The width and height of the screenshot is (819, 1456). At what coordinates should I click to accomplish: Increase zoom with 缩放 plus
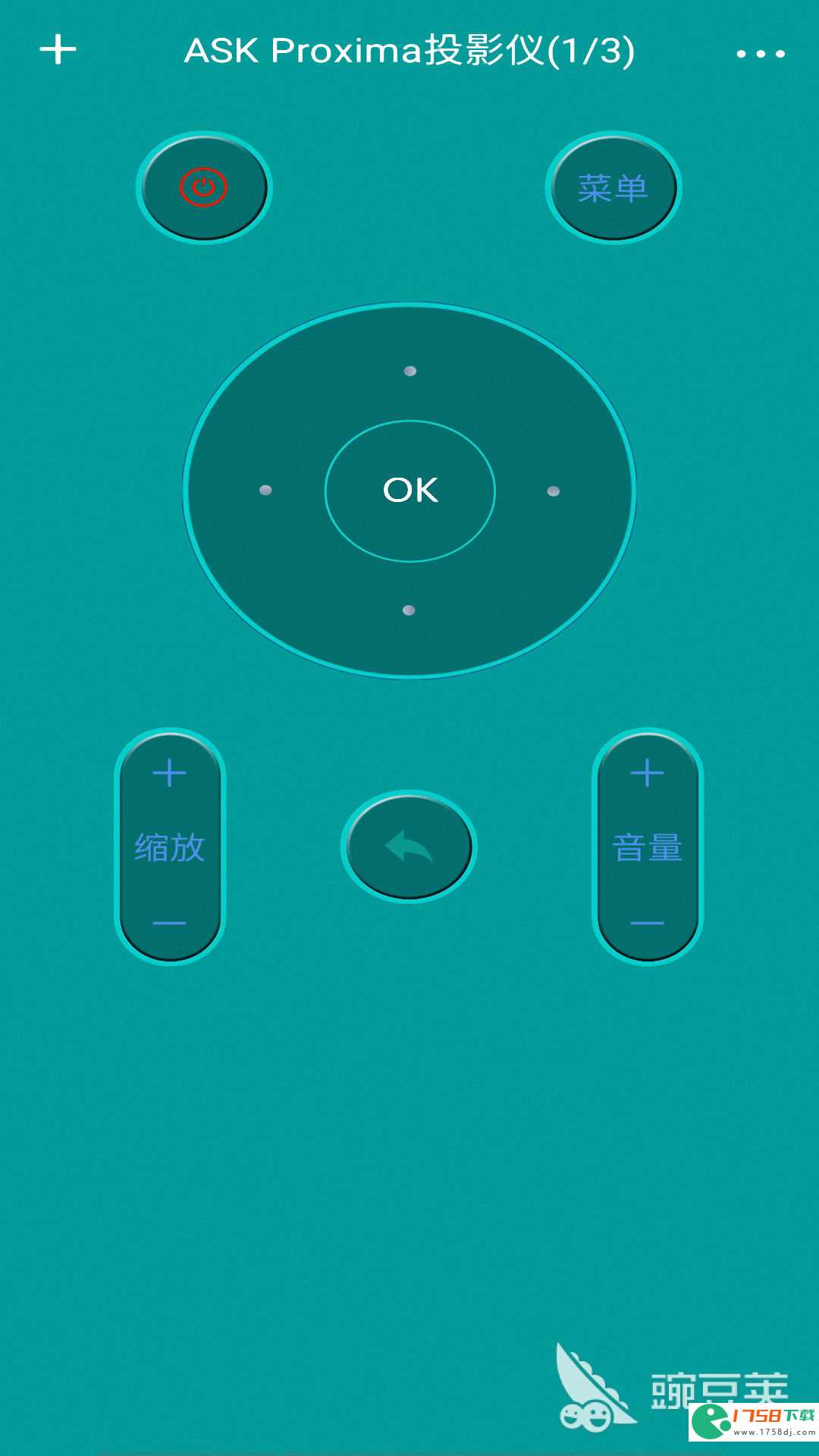169,773
